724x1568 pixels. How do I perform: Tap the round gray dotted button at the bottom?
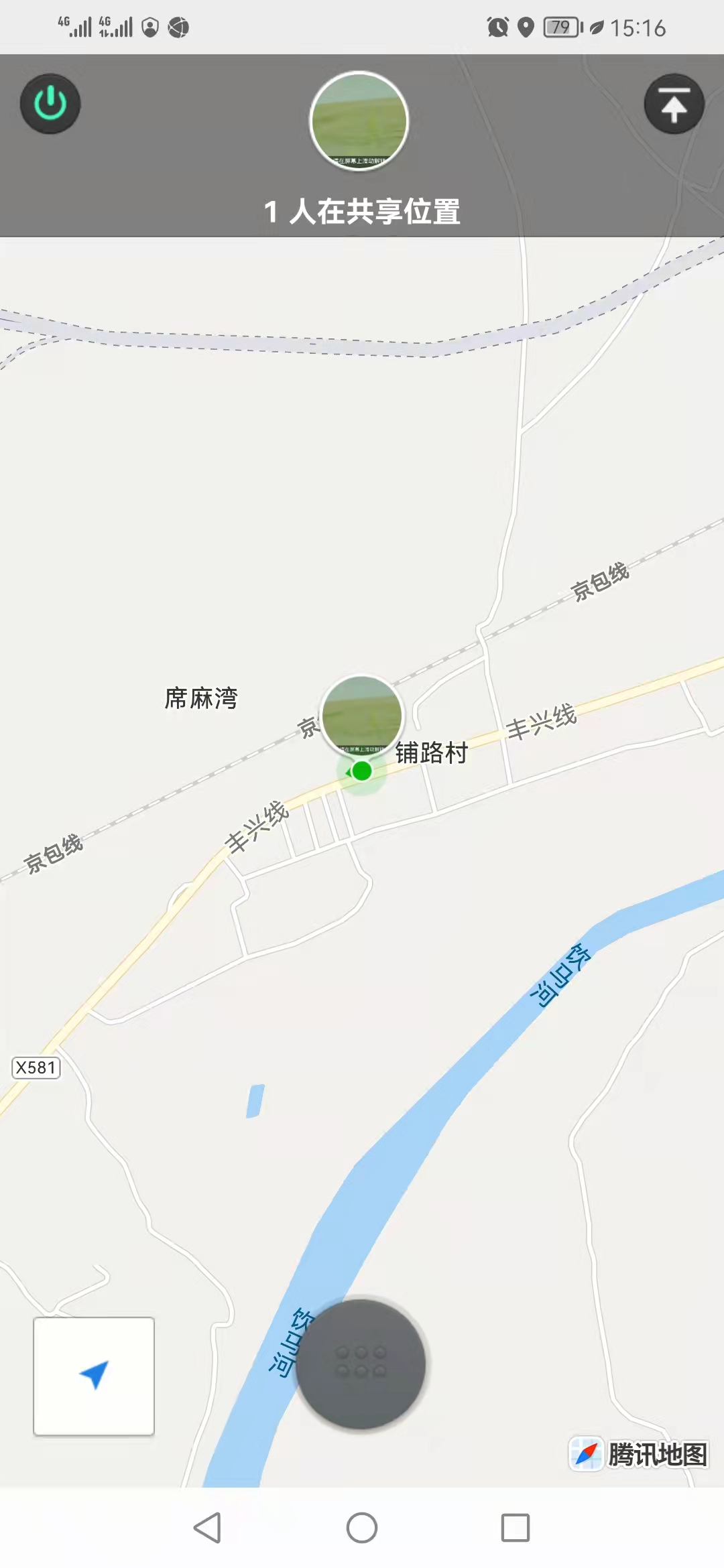(x=361, y=1363)
